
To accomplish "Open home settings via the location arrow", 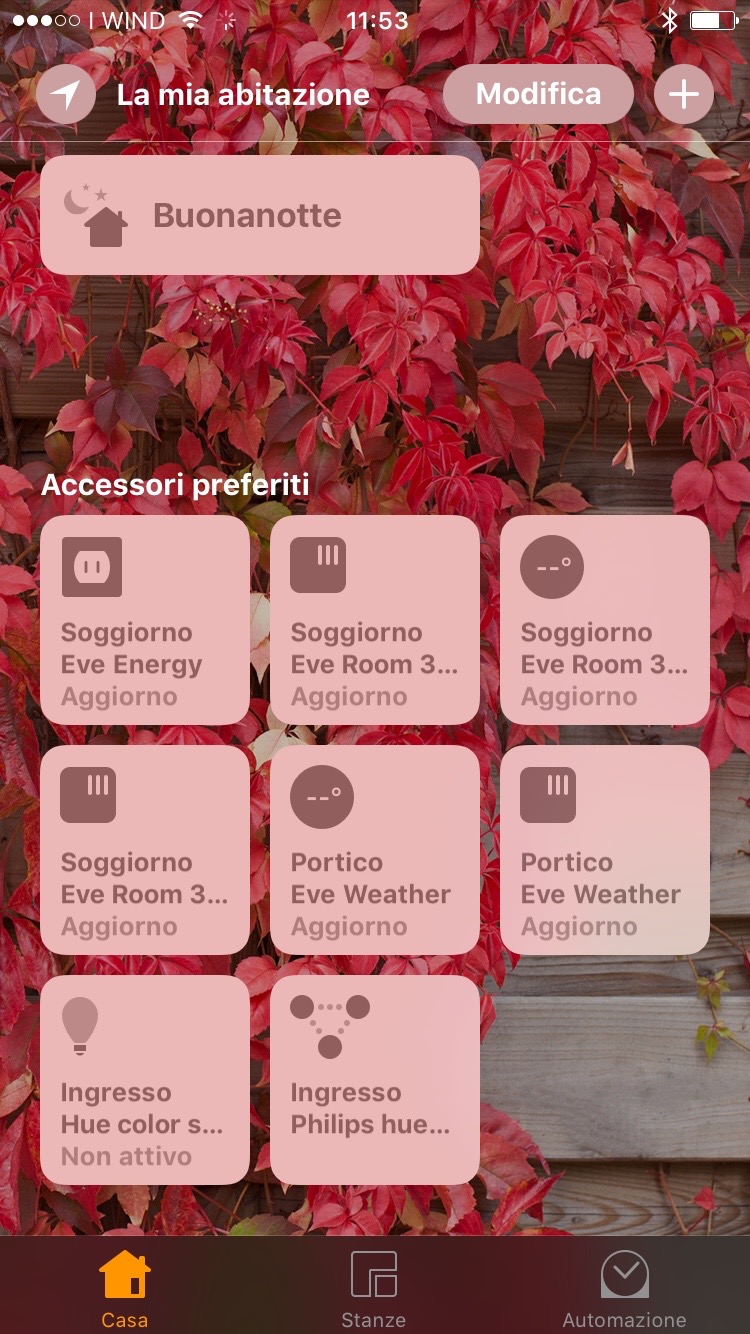I will pos(66,95).
